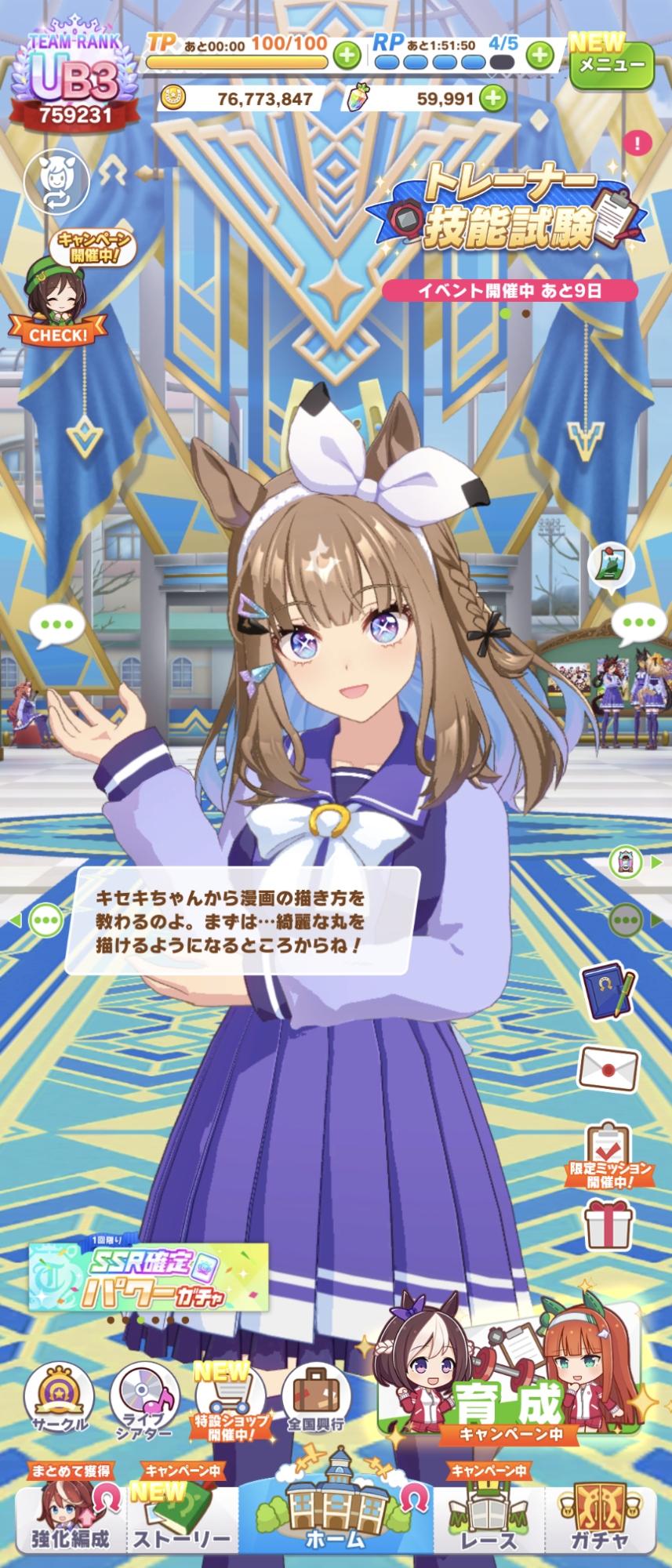Open the mail envelope icon
The image size is (672, 1568).
[x=608, y=1068]
